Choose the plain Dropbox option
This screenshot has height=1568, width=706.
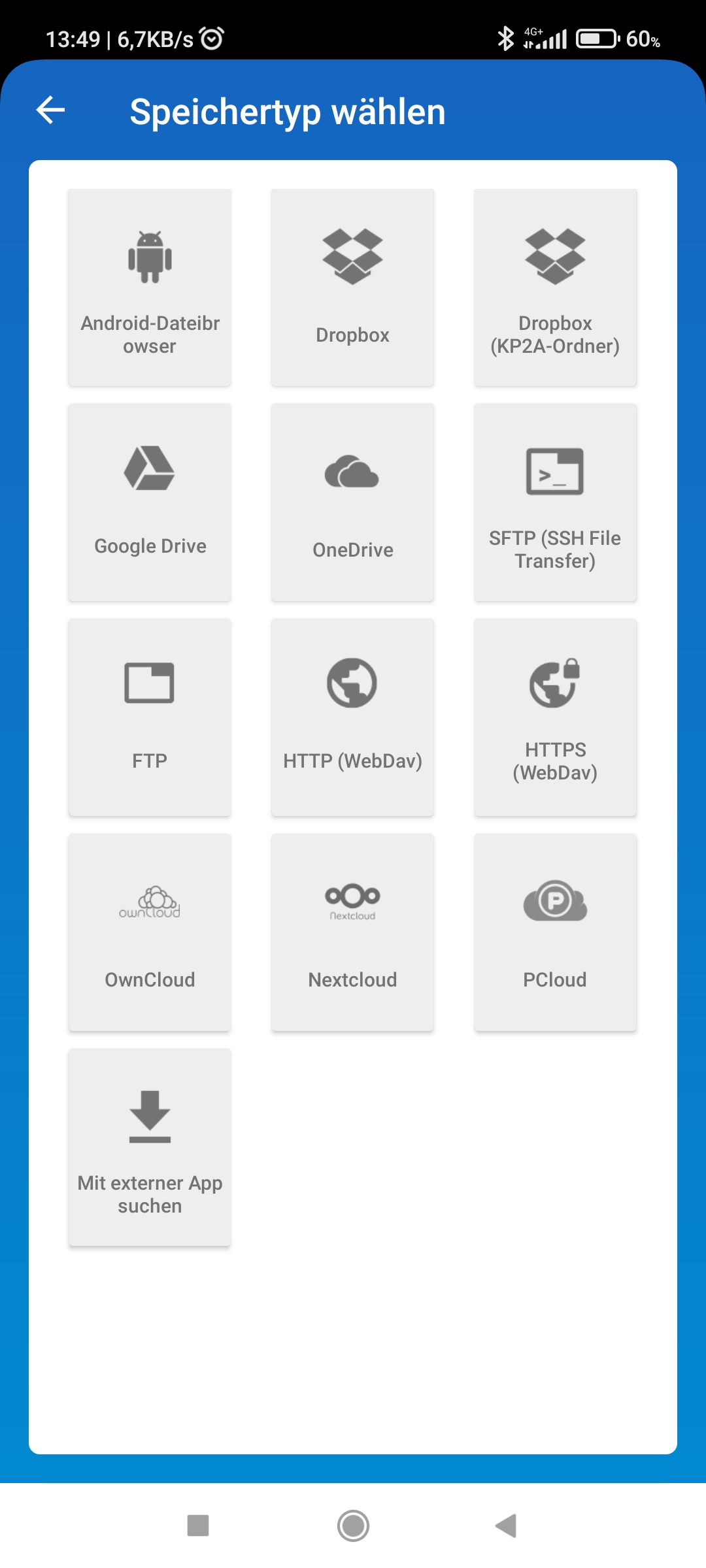click(x=352, y=287)
